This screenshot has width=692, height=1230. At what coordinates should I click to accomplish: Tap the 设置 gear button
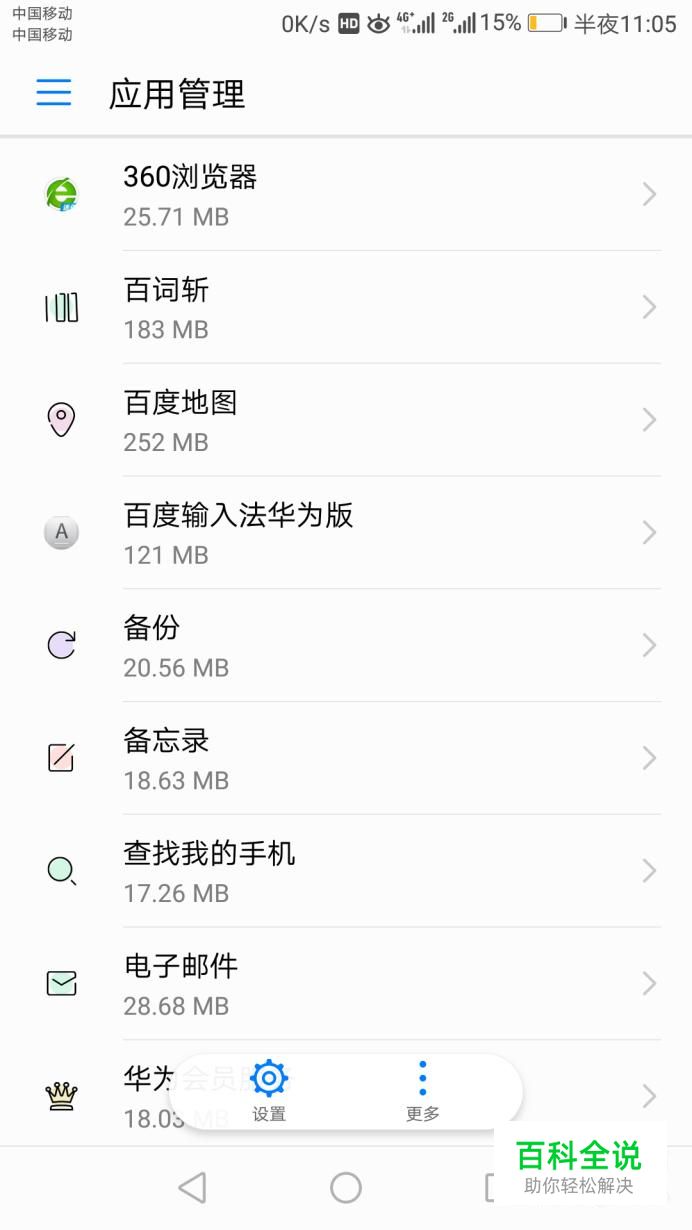269,1091
